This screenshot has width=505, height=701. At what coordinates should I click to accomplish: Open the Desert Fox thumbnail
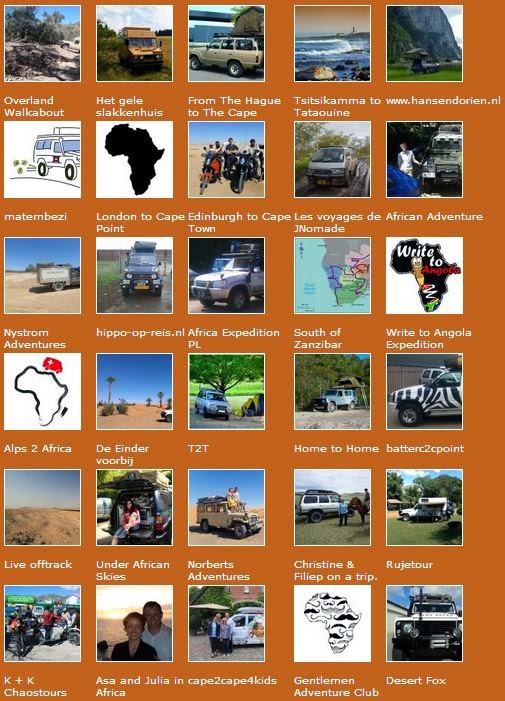(425, 624)
